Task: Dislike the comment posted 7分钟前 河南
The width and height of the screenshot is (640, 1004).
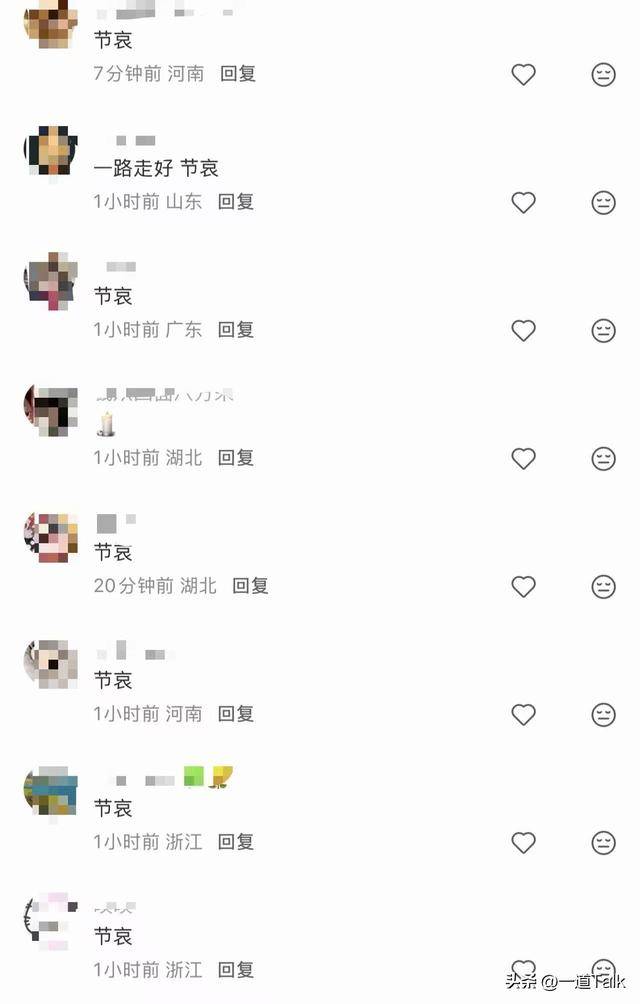Action: coord(603,74)
